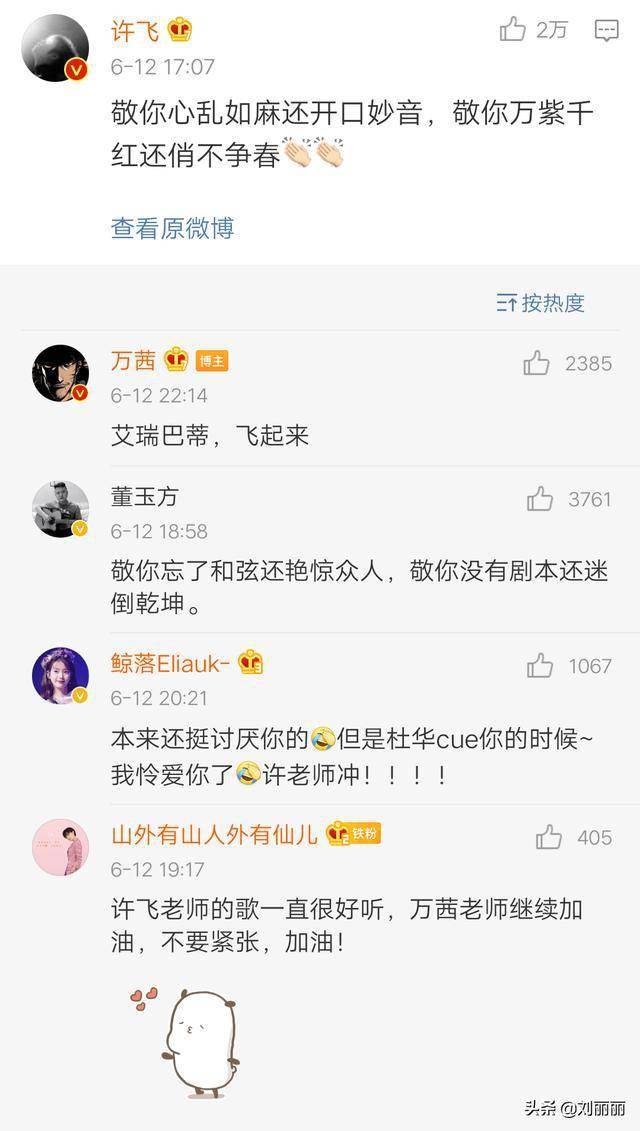
Task: View 董玉方's avatar profile
Action: click(61, 510)
